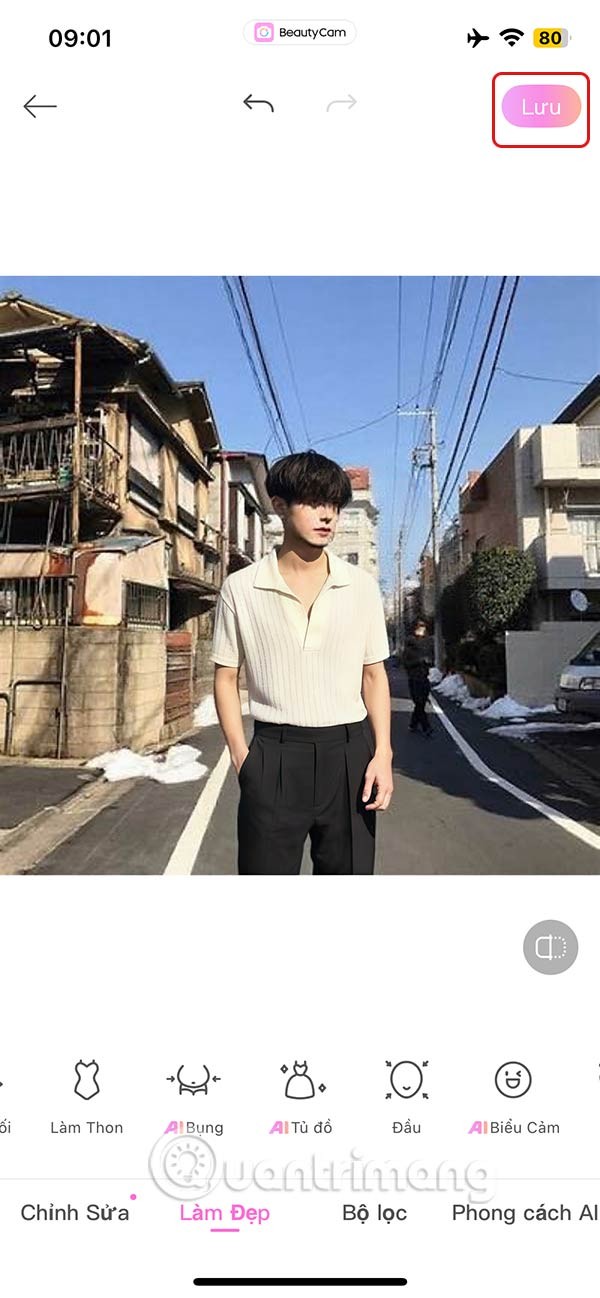Choose the Đầu head resize tool
Screen dimensions: 600x1298
(406, 1096)
